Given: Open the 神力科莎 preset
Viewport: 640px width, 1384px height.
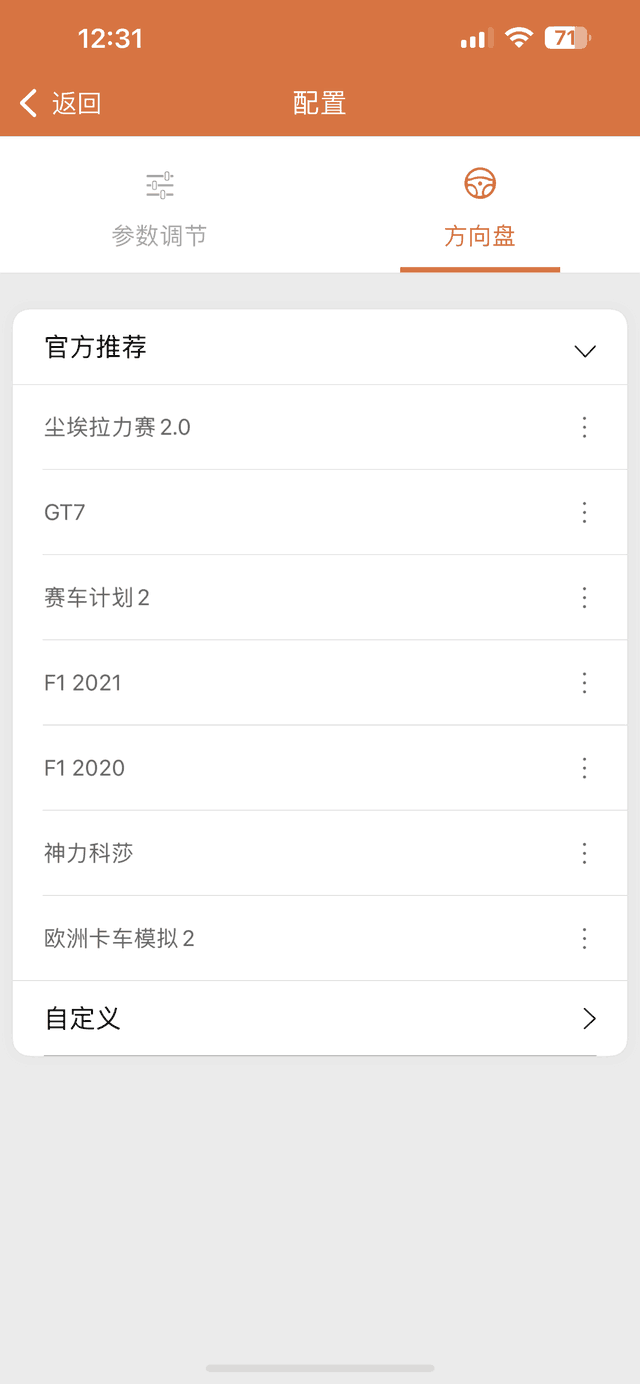Looking at the screenshot, I should click(x=90, y=853).
